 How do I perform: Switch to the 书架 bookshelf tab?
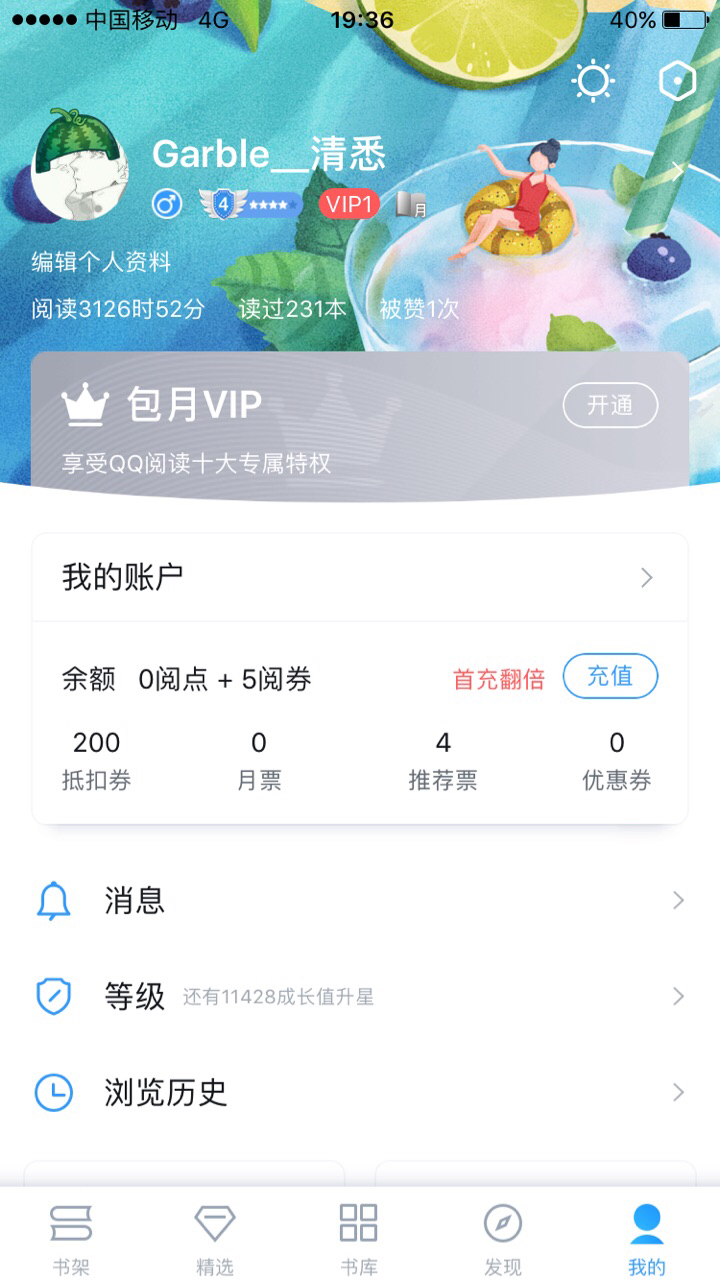[x=71, y=1238]
